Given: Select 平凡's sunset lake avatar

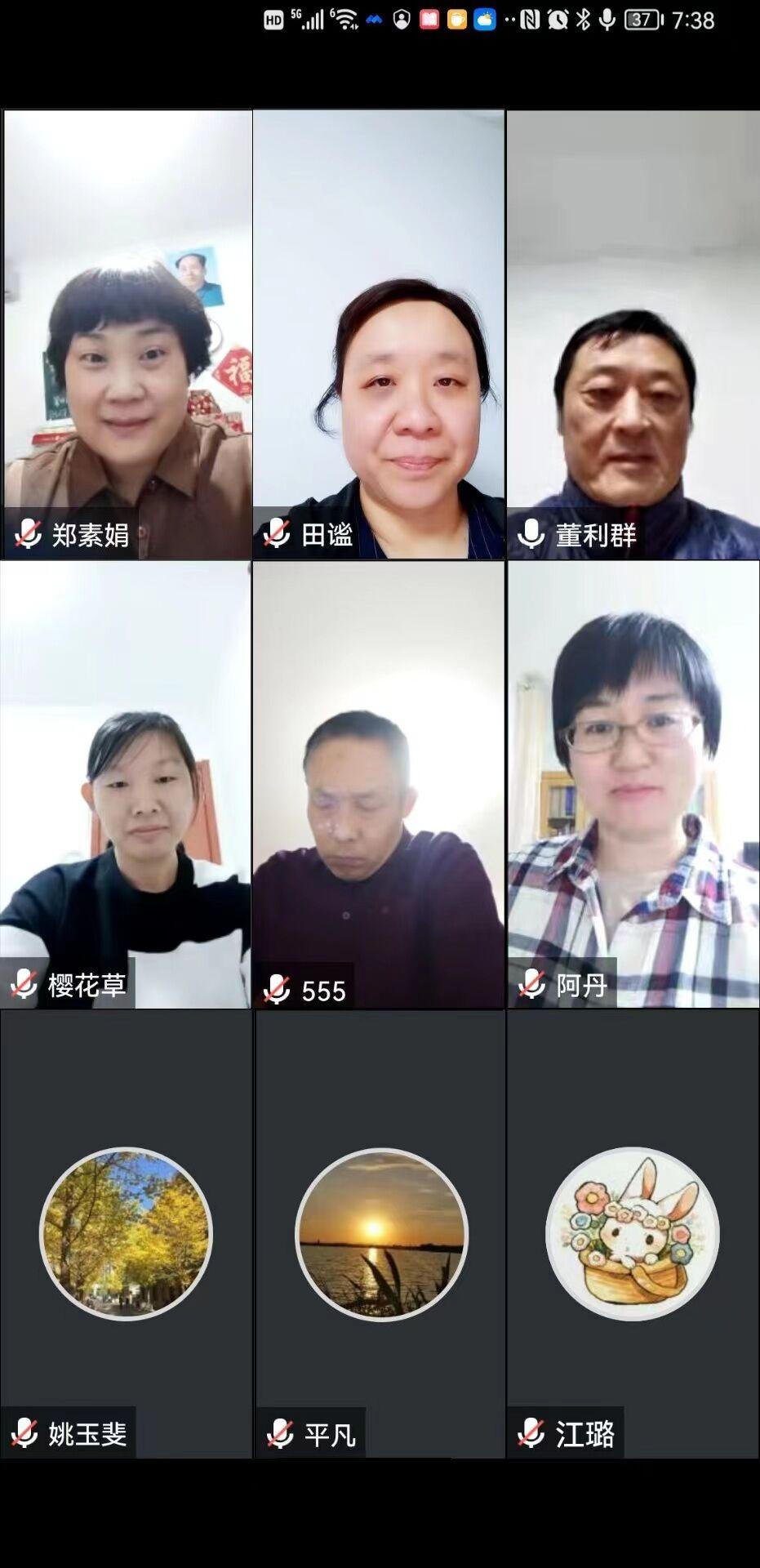Looking at the screenshot, I should tap(379, 1235).
